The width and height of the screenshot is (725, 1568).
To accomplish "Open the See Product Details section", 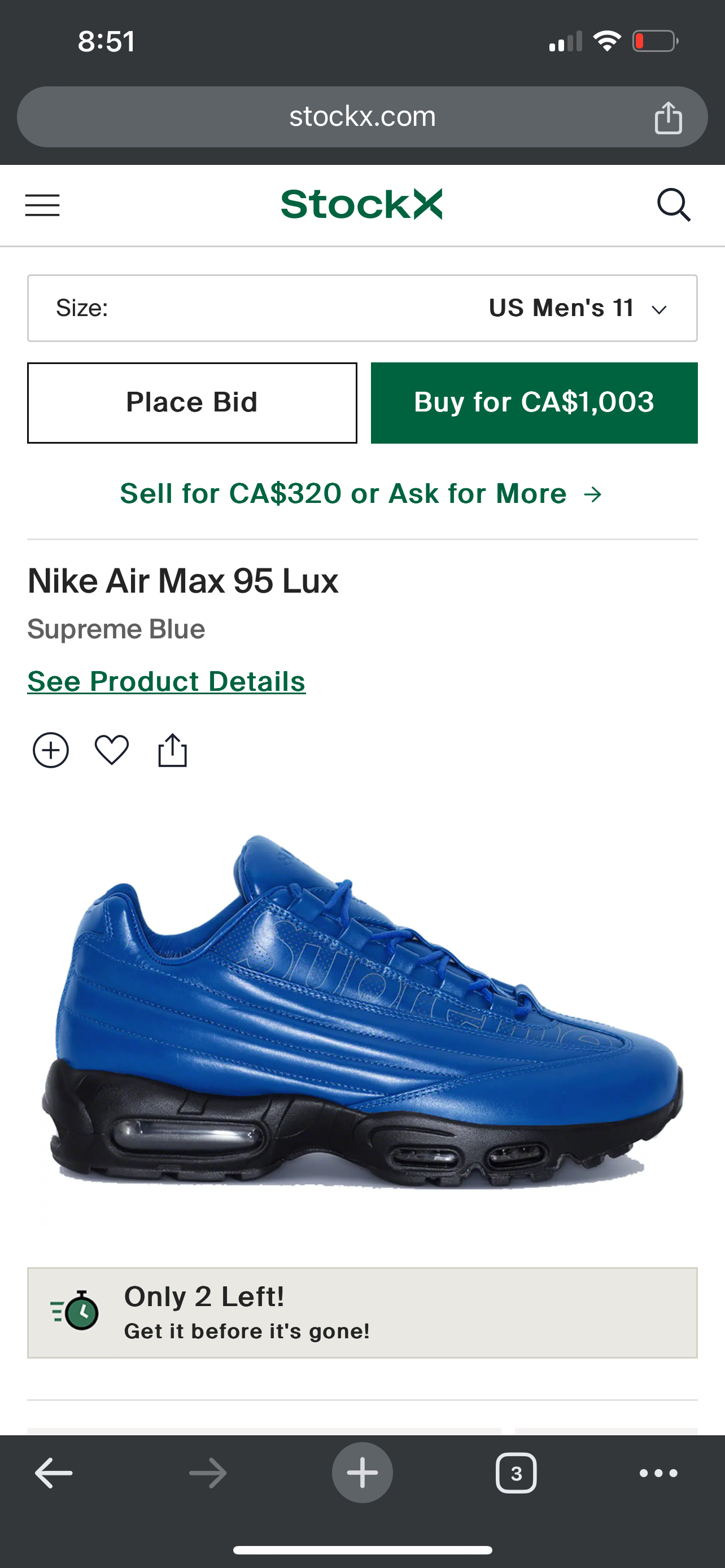I will (166, 681).
